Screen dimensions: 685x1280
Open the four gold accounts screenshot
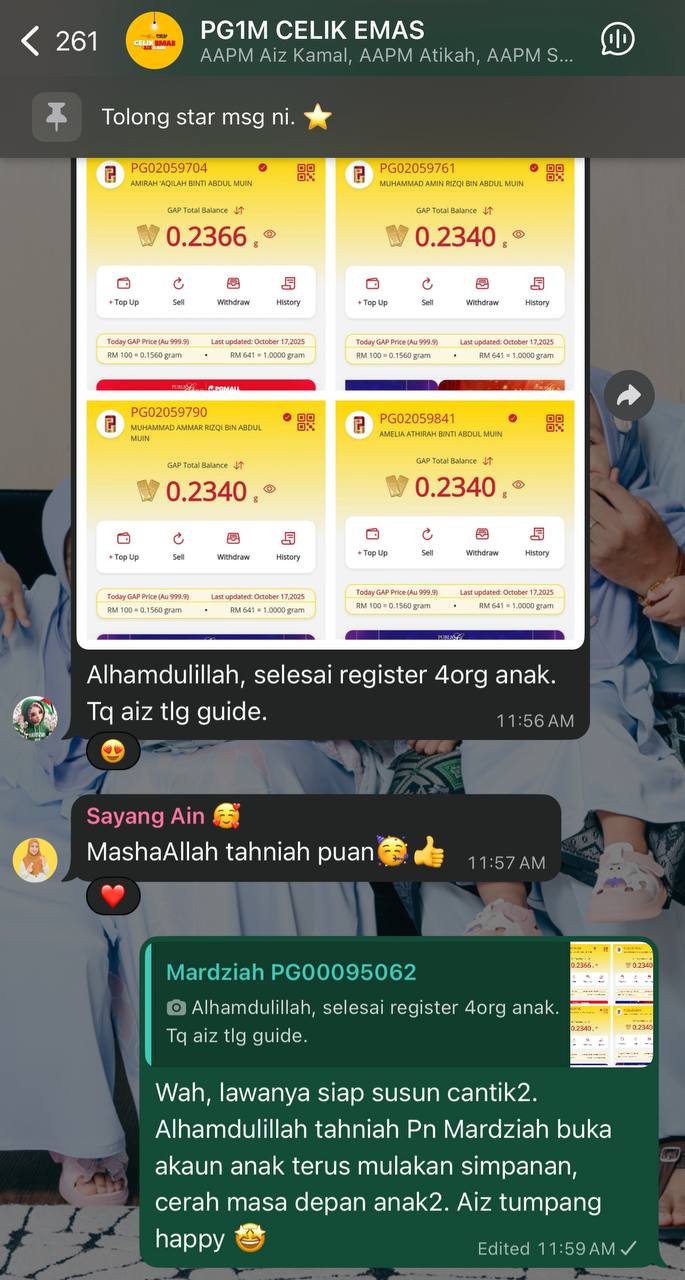(x=330, y=400)
